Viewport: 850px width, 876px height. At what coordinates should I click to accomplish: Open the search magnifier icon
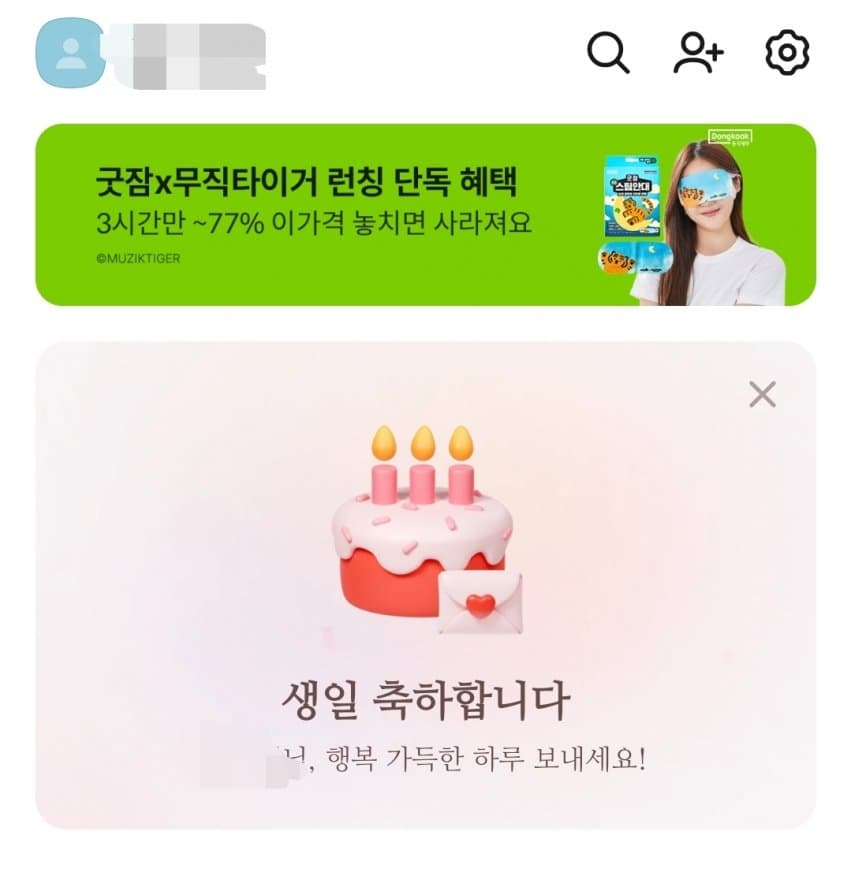(x=608, y=53)
